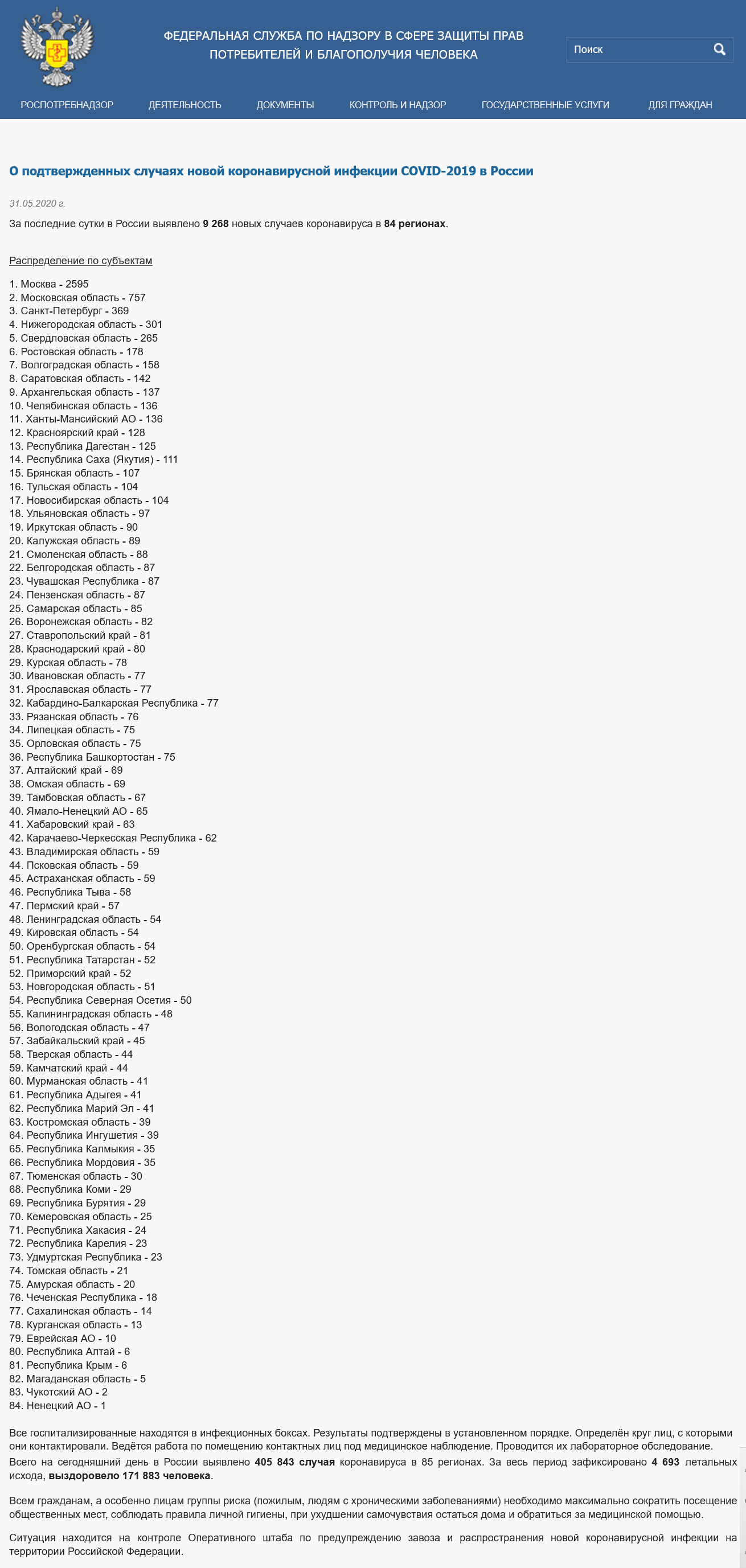Tap the Поиск search field
Screen dimensions: 746x1568
638,50
